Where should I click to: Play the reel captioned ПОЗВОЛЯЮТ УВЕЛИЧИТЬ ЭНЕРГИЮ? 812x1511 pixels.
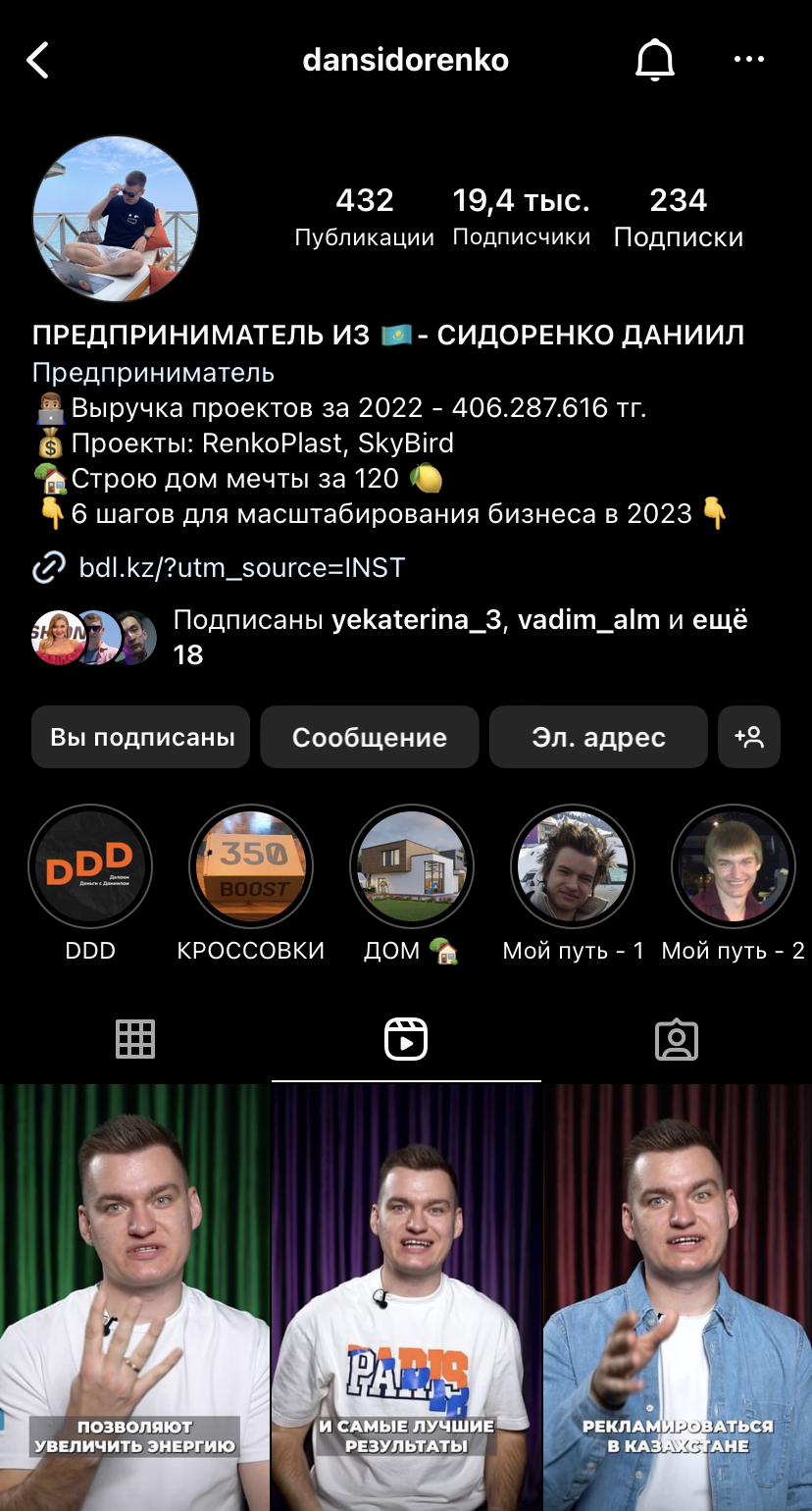(134, 1295)
